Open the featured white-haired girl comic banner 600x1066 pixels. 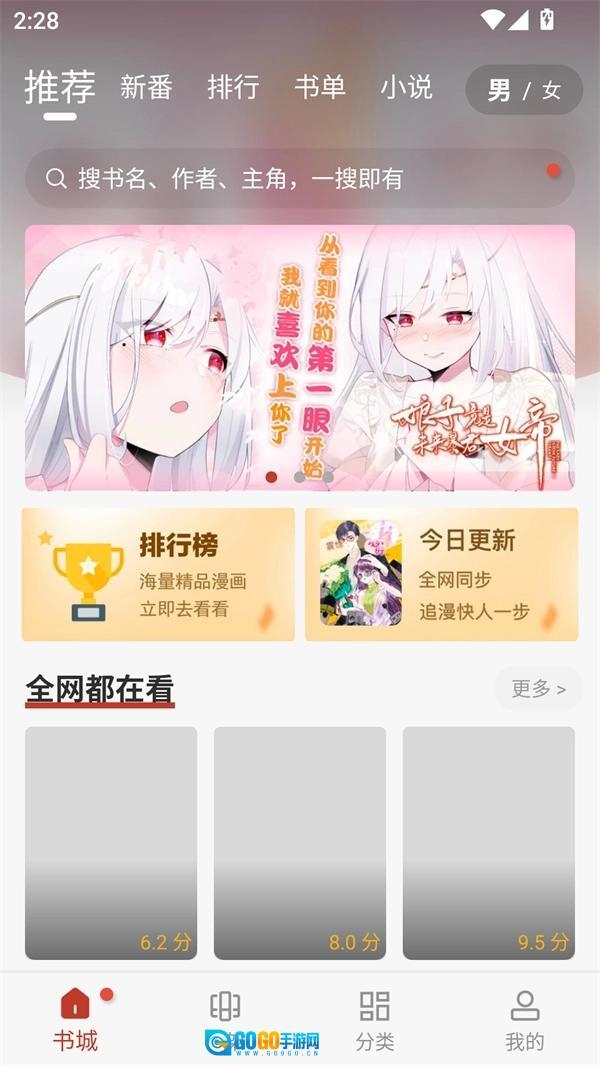(x=300, y=357)
